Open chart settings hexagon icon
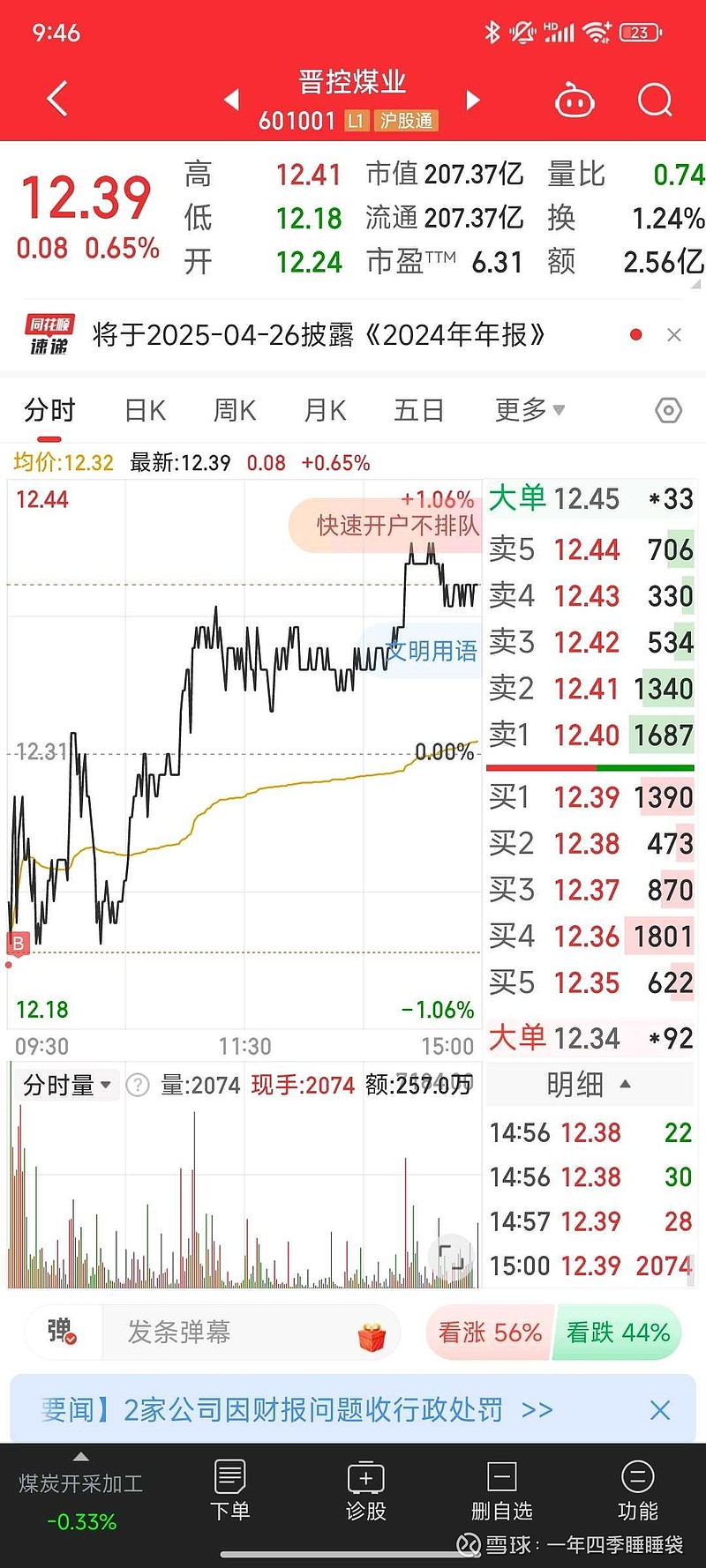This screenshot has height=1568, width=706. pyautogui.click(x=669, y=410)
